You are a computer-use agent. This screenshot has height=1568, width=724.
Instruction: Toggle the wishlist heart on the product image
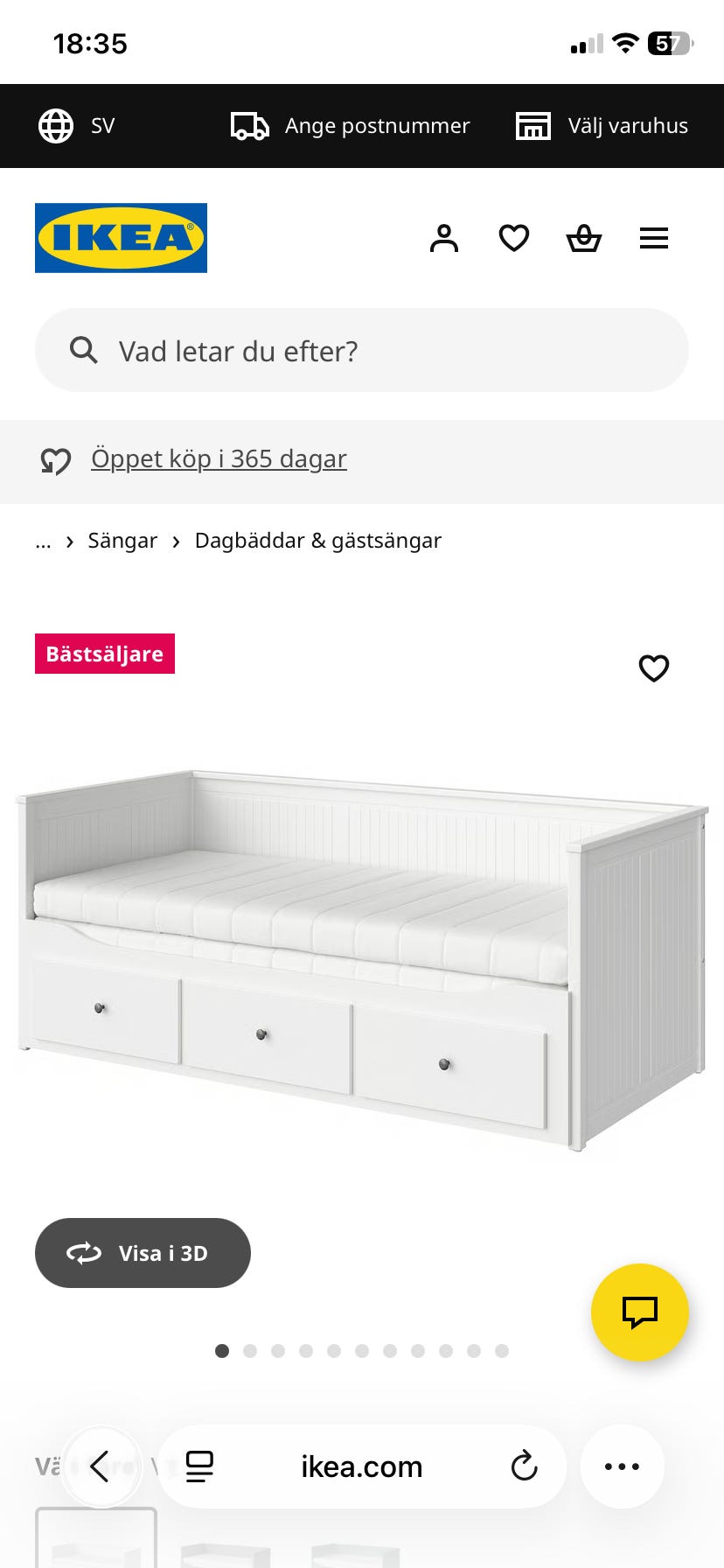point(654,668)
